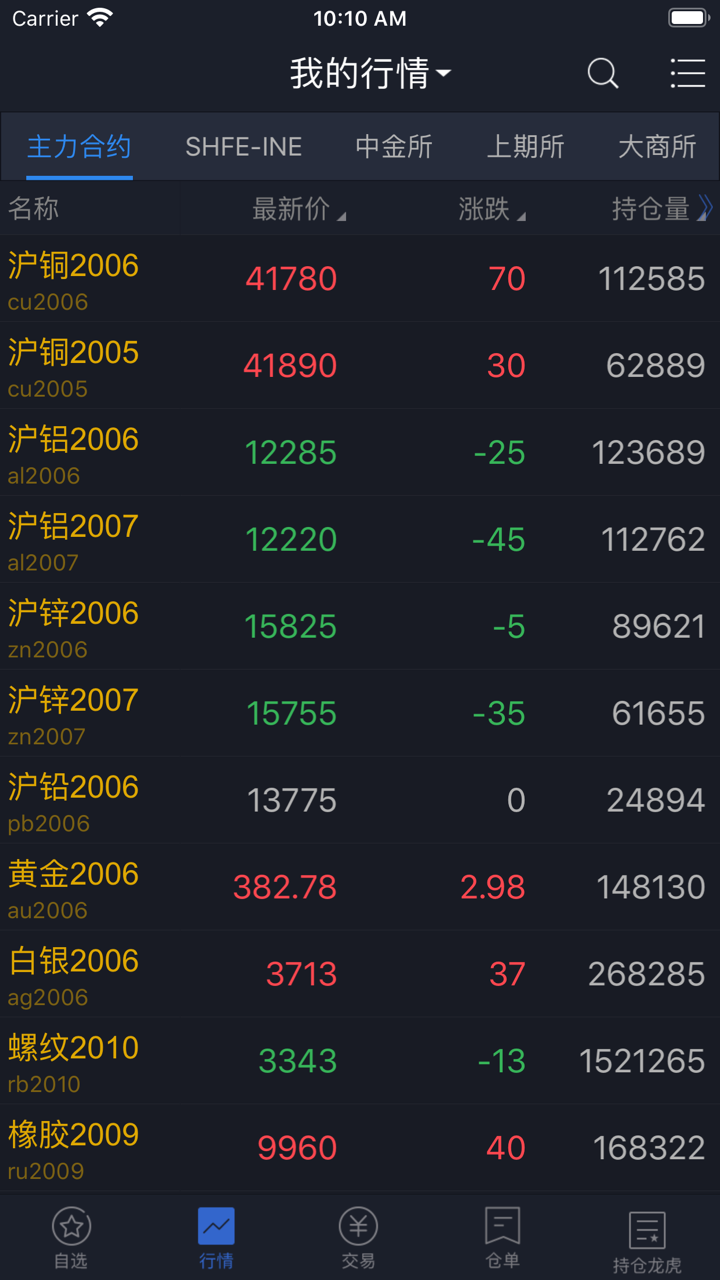This screenshot has height=1280, width=720.
Task: Switch to the SHFE-INE tab
Action: 243,147
